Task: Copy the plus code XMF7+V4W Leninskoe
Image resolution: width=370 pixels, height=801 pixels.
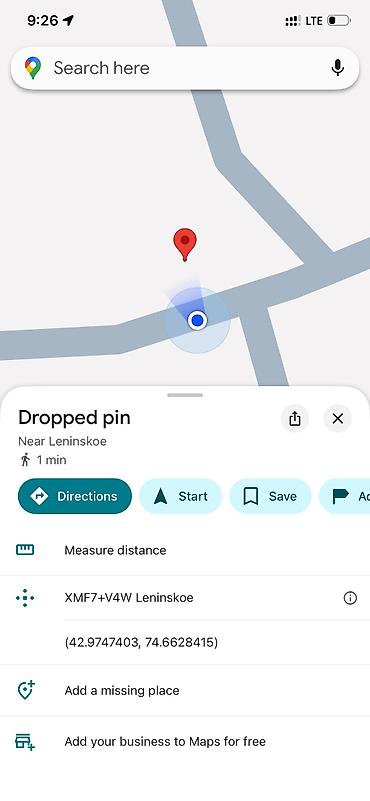Action: 129,598
